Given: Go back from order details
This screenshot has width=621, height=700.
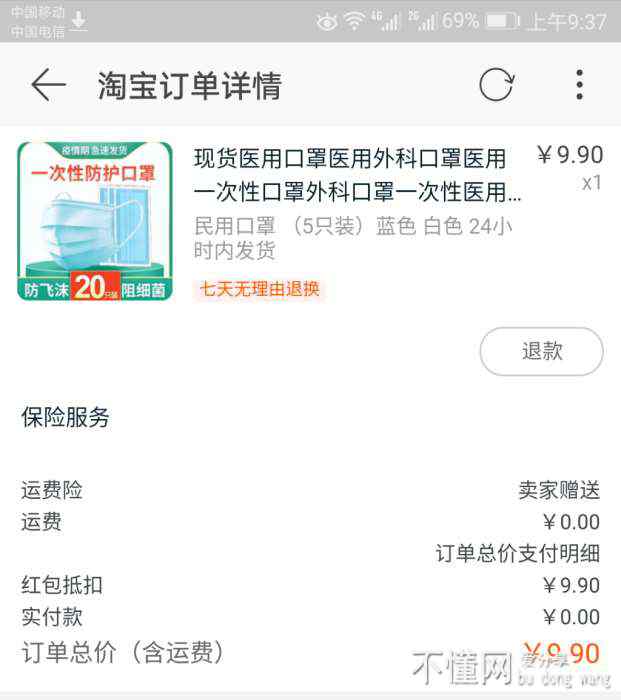Looking at the screenshot, I should click(x=48, y=85).
